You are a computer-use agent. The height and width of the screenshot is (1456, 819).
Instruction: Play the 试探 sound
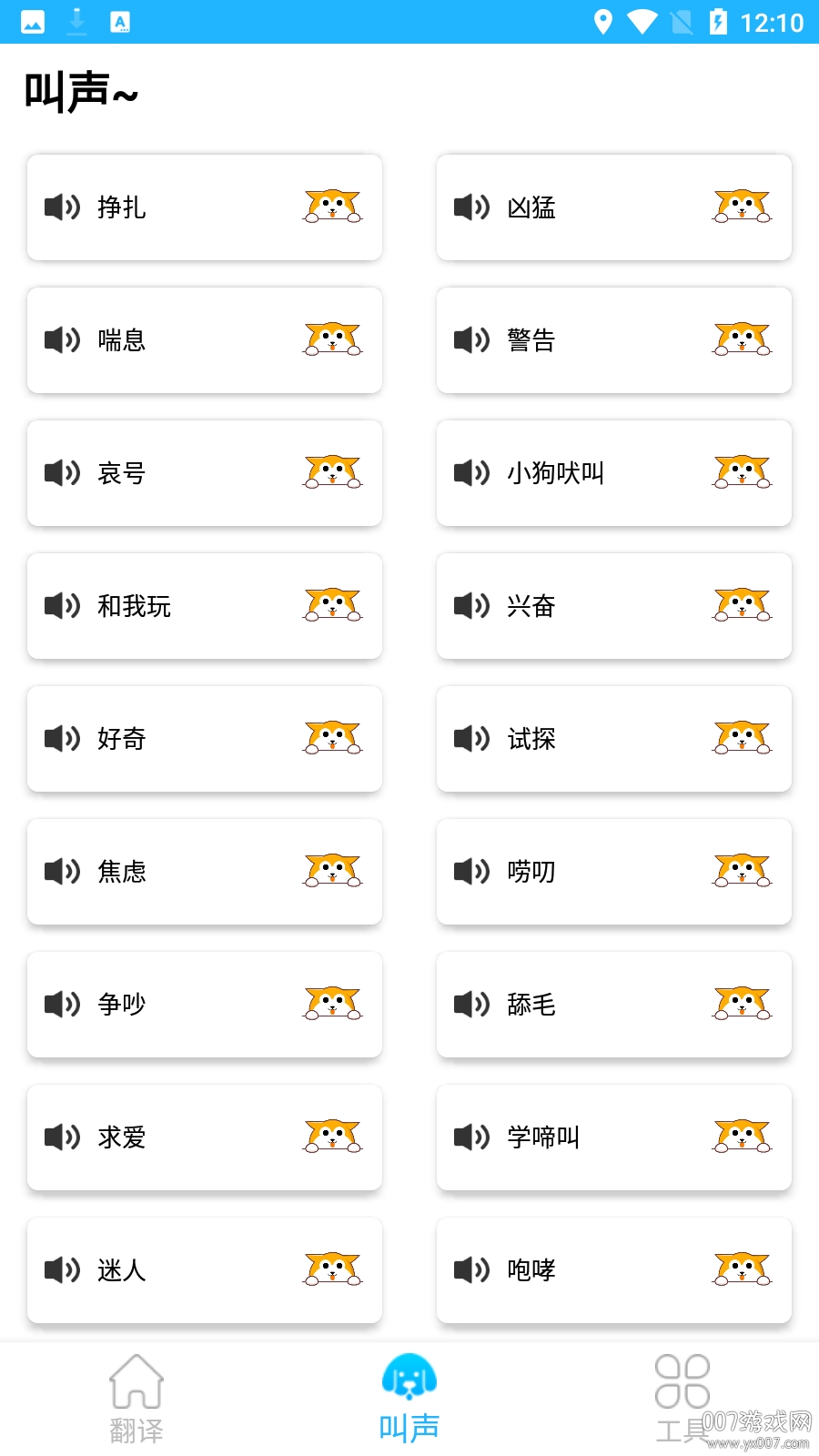pos(613,739)
